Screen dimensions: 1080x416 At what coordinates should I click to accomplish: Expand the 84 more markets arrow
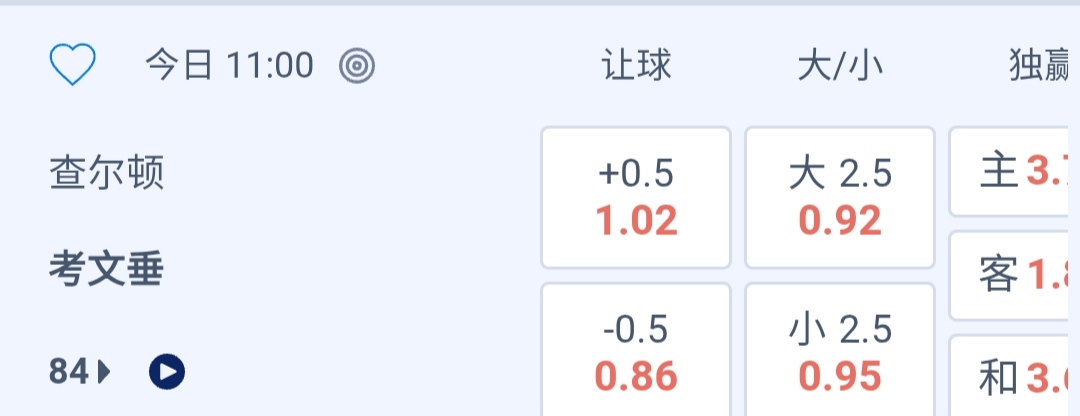(80, 373)
